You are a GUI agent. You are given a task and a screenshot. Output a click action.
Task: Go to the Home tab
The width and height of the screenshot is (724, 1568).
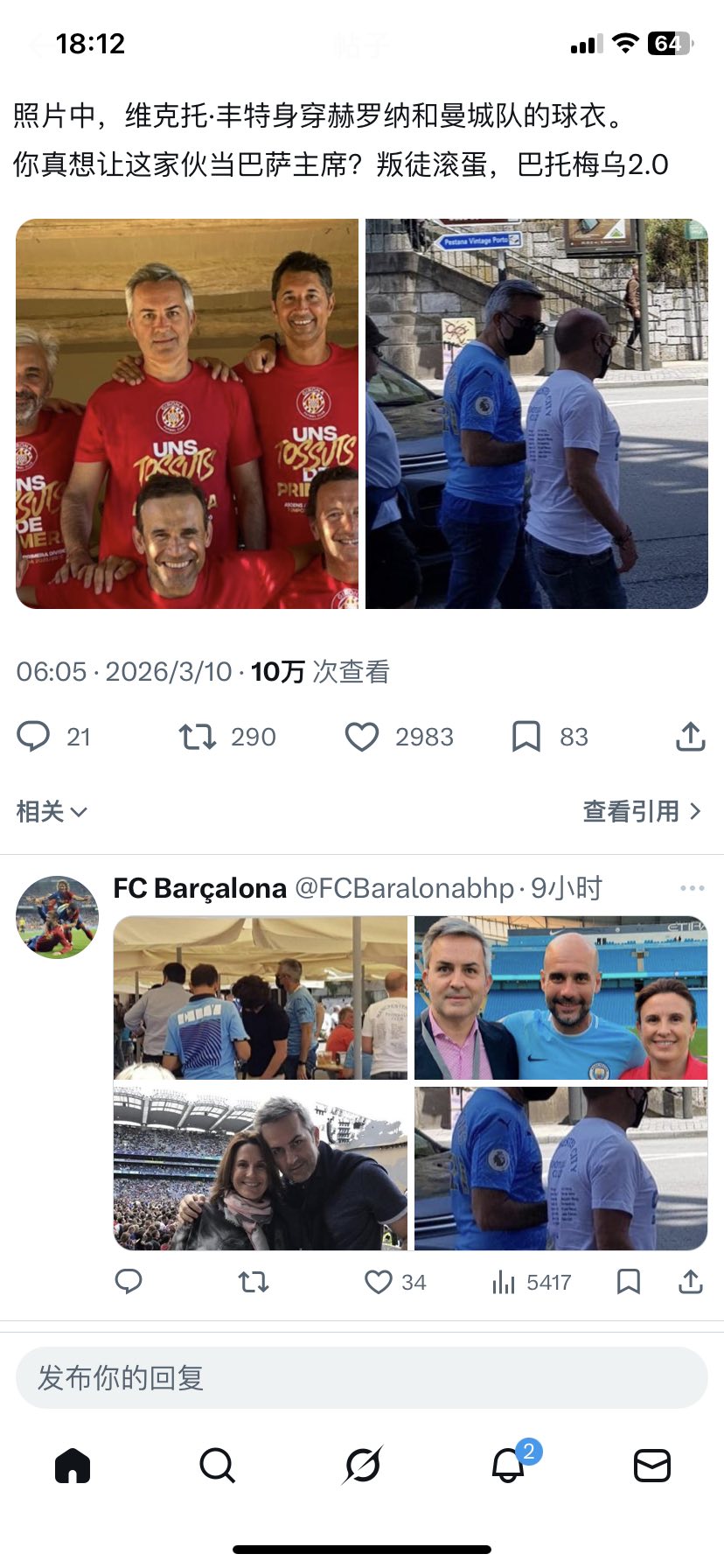(73, 1465)
